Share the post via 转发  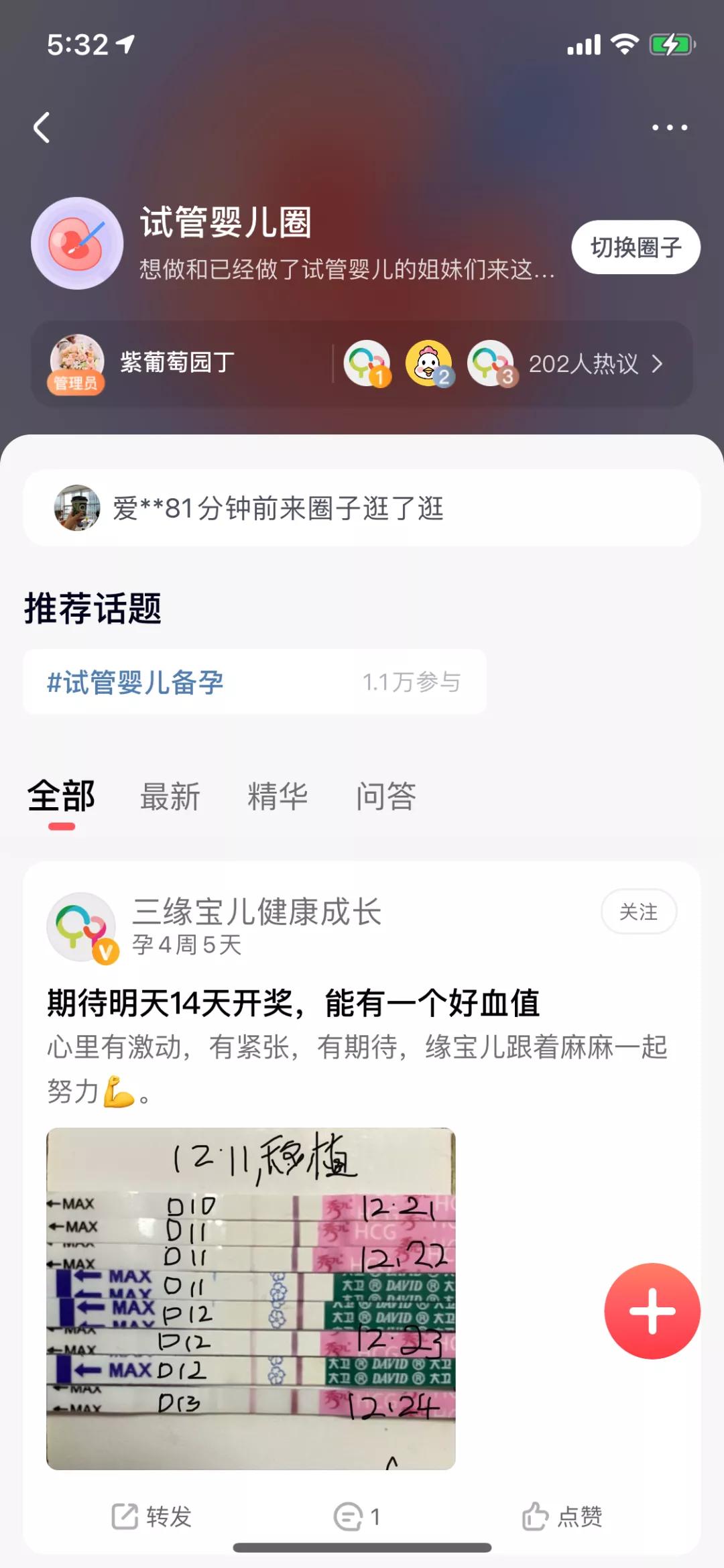152,1516
